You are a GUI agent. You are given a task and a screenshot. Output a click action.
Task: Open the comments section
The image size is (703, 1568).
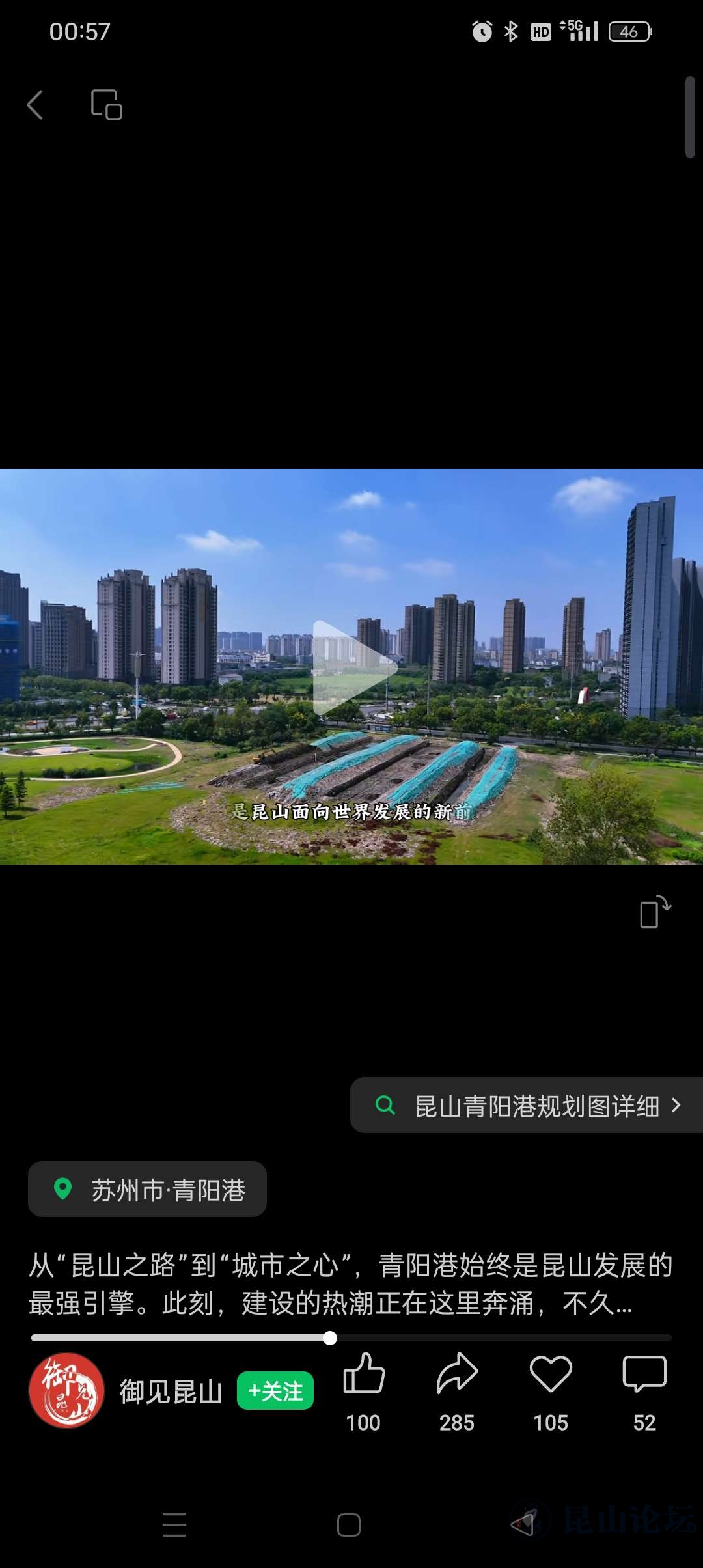point(644,1374)
